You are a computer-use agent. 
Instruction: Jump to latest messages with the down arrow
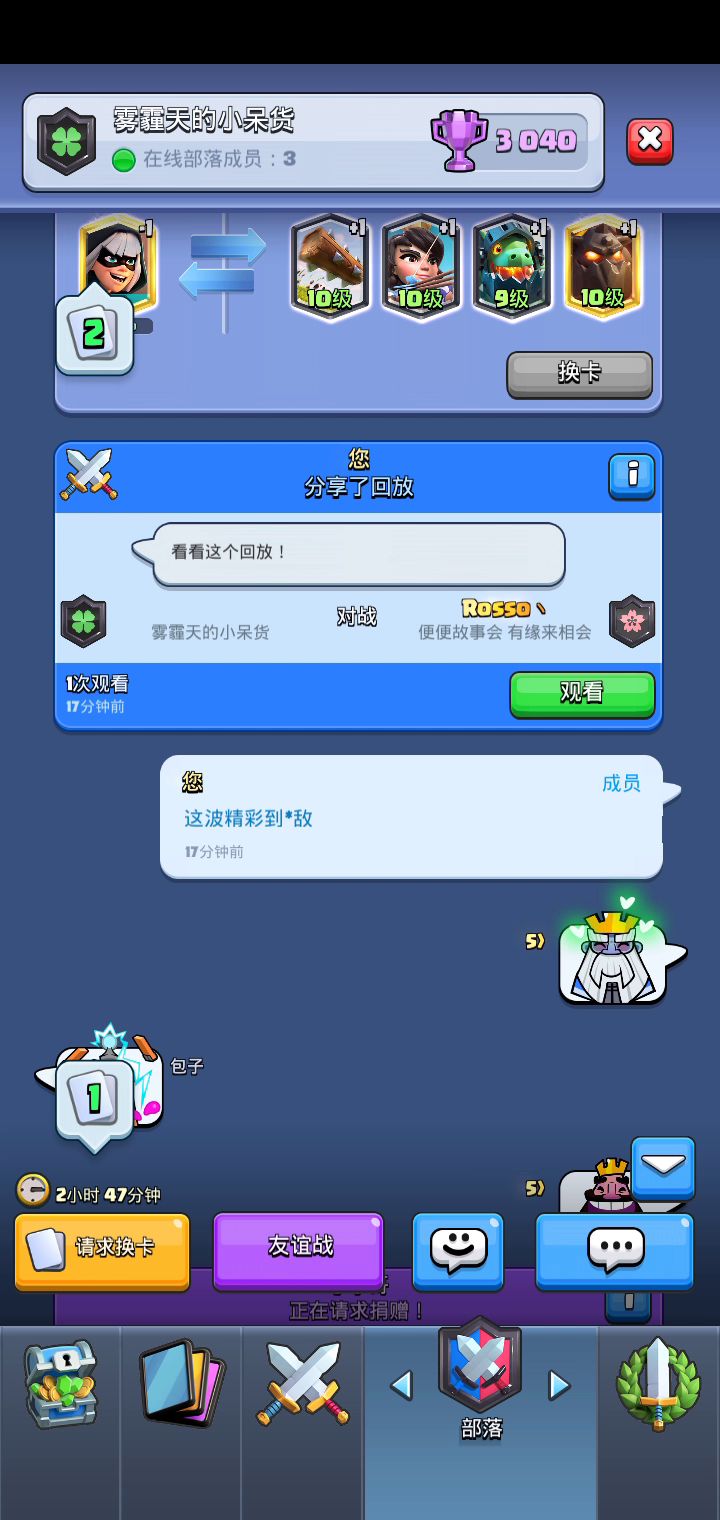coord(662,1166)
